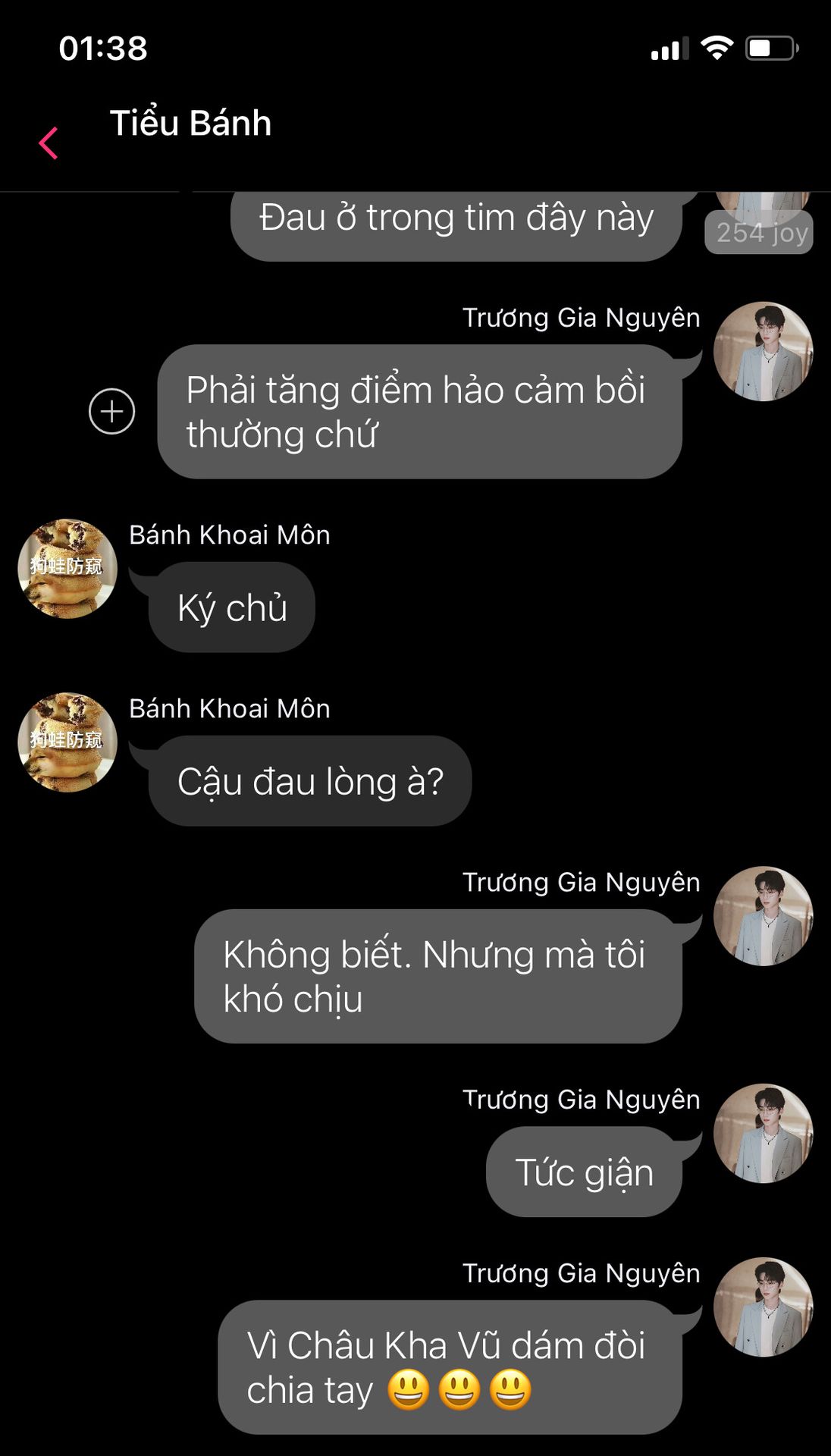Tap the plus icon beside 'Phải tăng điểm' message

[x=112, y=412]
